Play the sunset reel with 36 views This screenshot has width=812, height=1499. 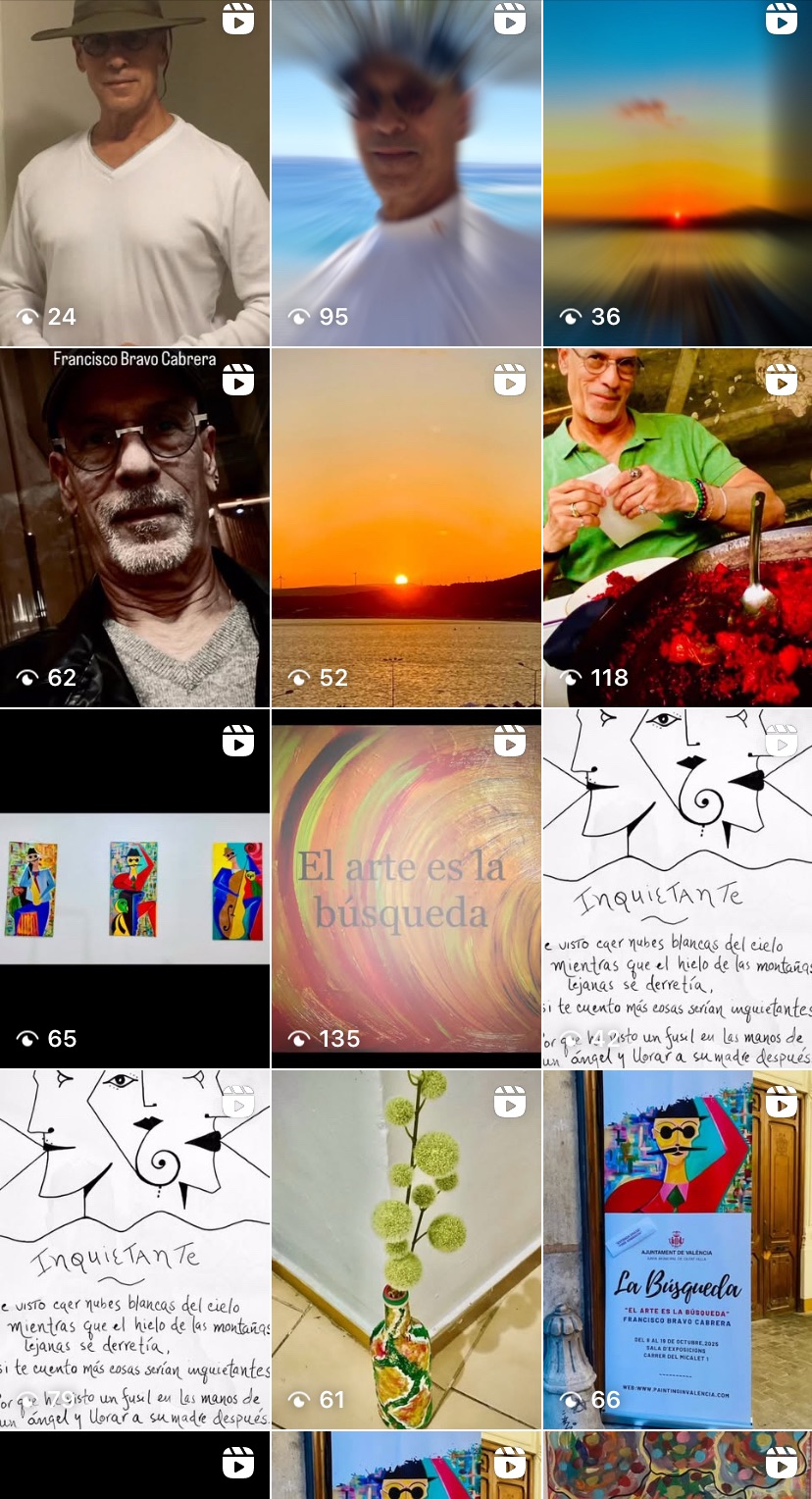[678, 173]
